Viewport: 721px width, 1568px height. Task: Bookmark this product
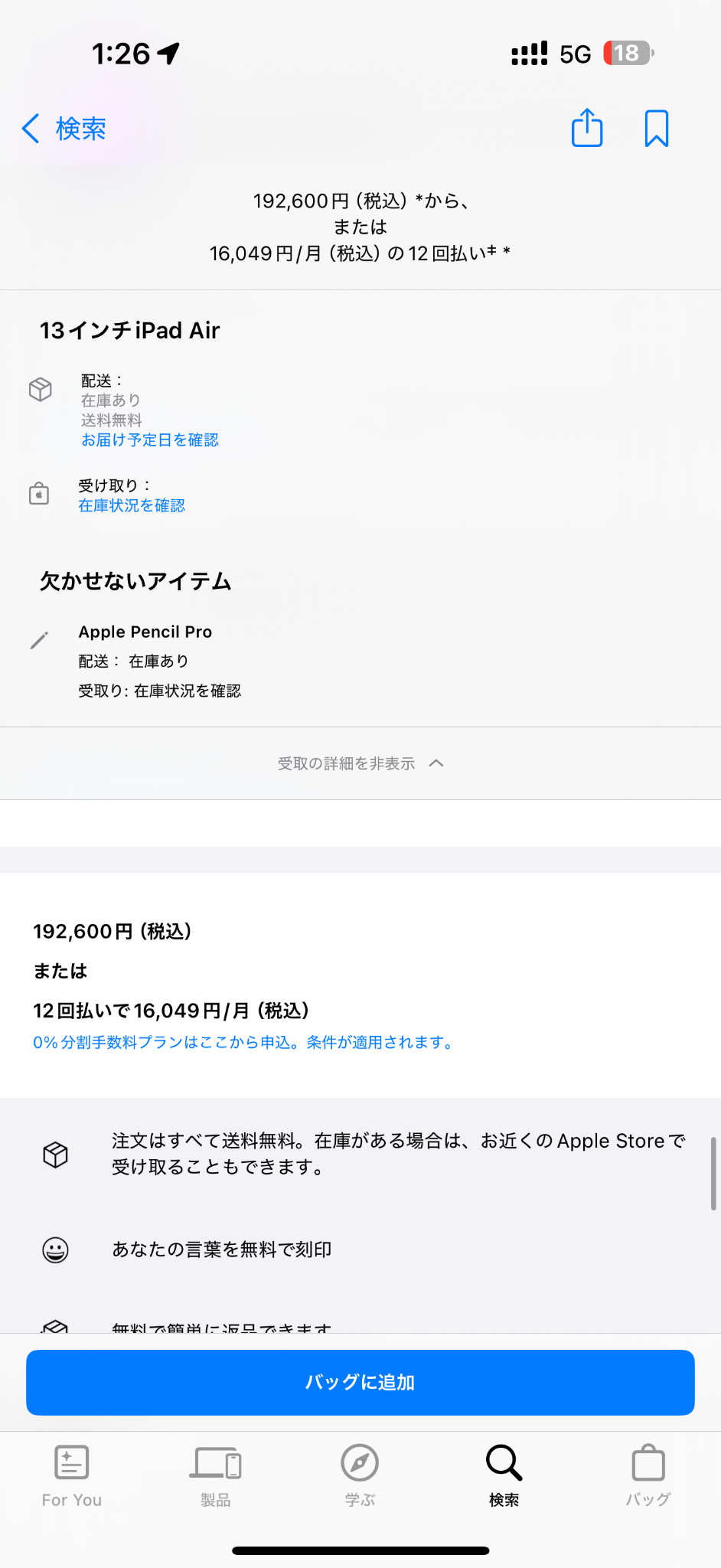(657, 128)
